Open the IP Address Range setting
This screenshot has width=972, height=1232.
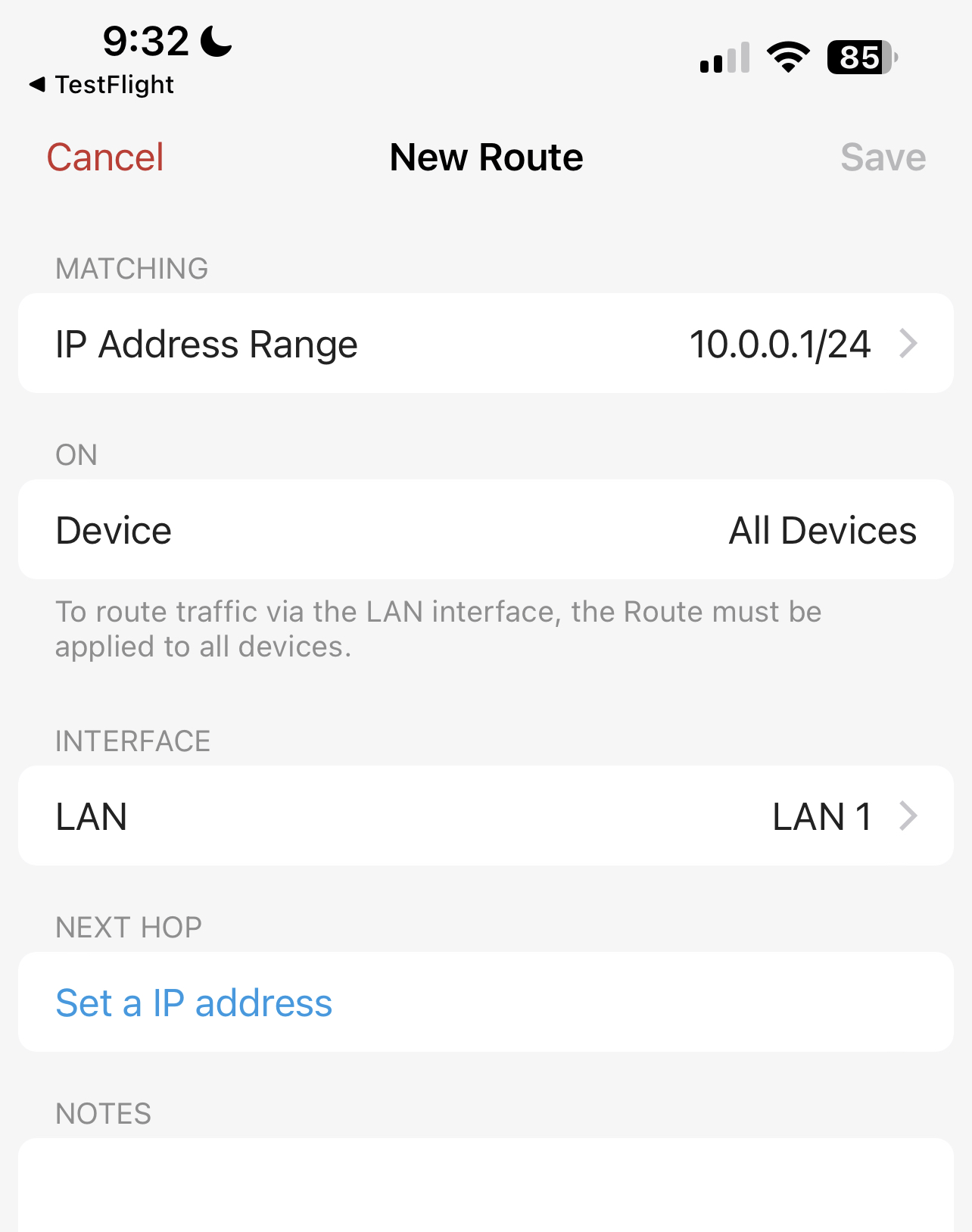pos(485,344)
